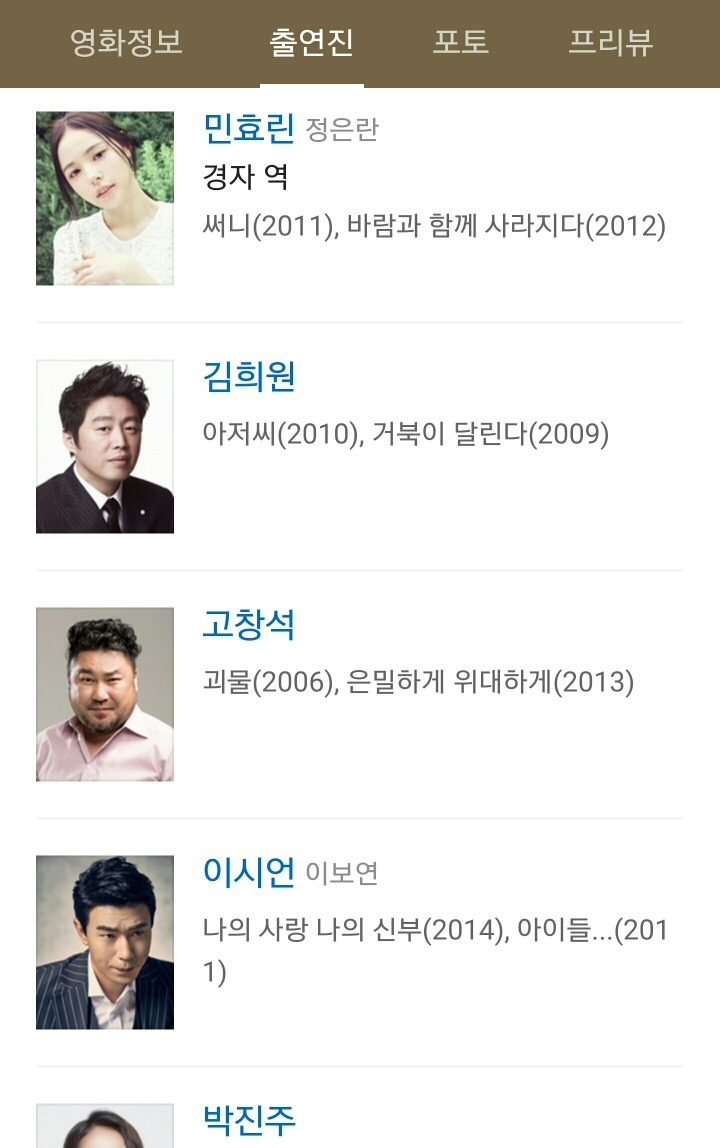This screenshot has height=1148, width=720.
Task: Tap 김희원's profile photo
Action: click(x=105, y=446)
